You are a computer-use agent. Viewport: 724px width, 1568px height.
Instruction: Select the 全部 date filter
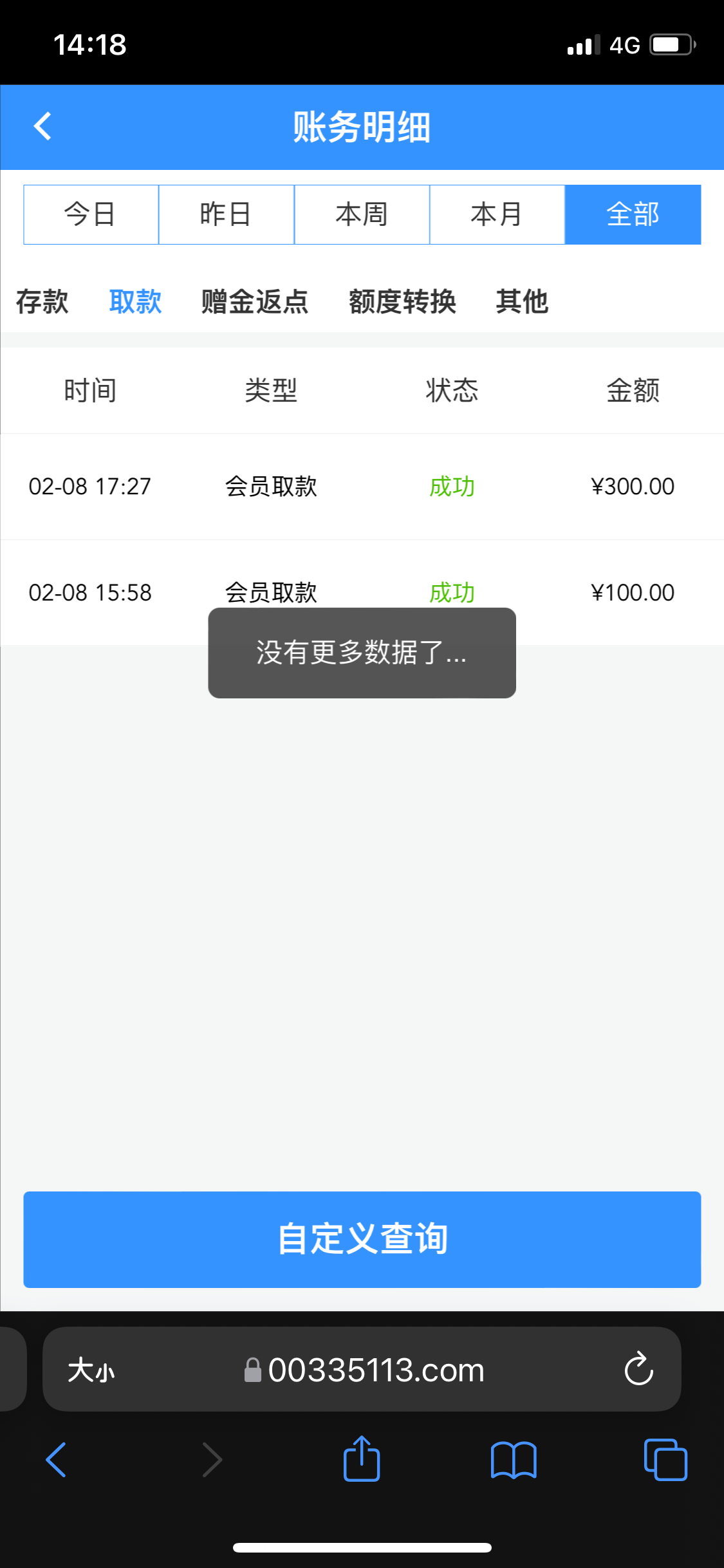[633, 214]
